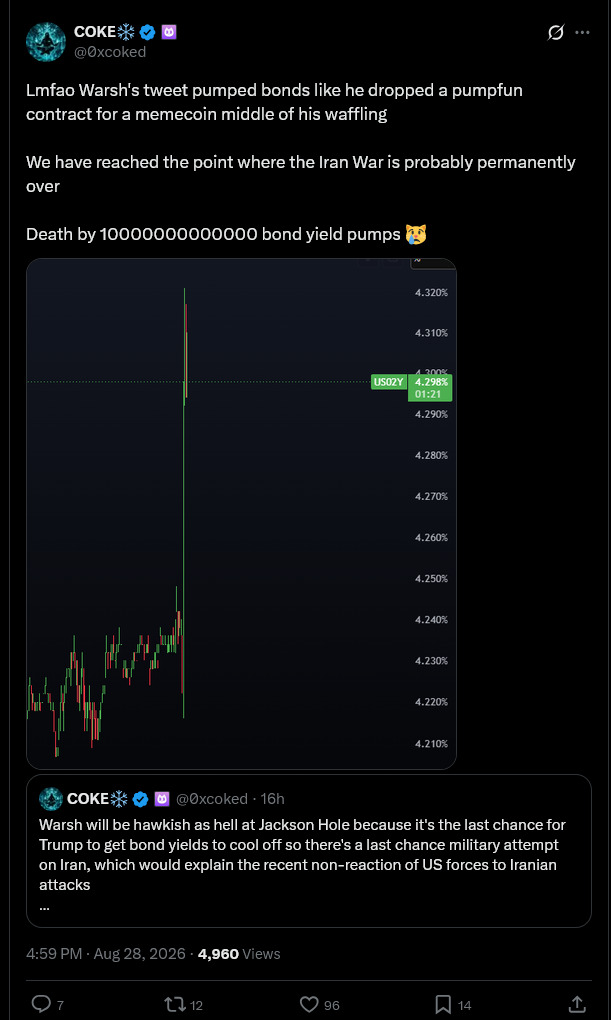Bookmark this post
This screenshot has height=1020, width=611.
tap(454, 1004)
